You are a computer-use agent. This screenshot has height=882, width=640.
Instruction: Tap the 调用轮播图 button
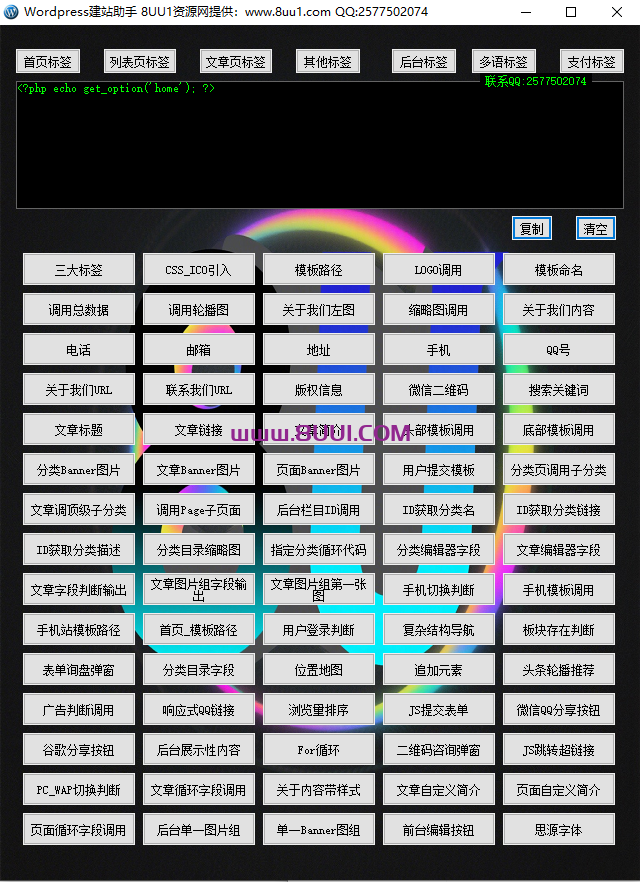point(199,310)
